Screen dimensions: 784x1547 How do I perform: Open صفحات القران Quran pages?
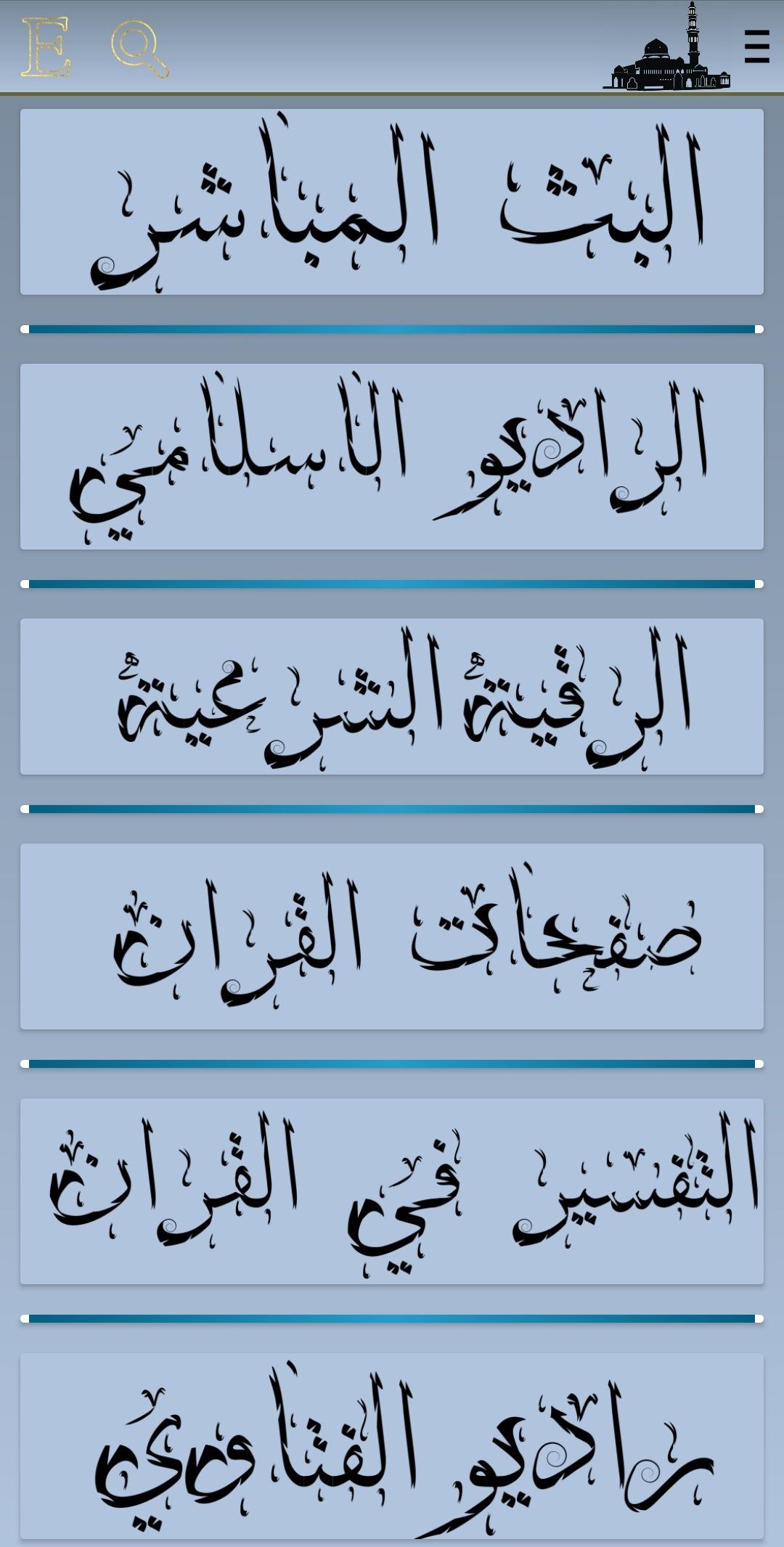[x=392, y=936]
